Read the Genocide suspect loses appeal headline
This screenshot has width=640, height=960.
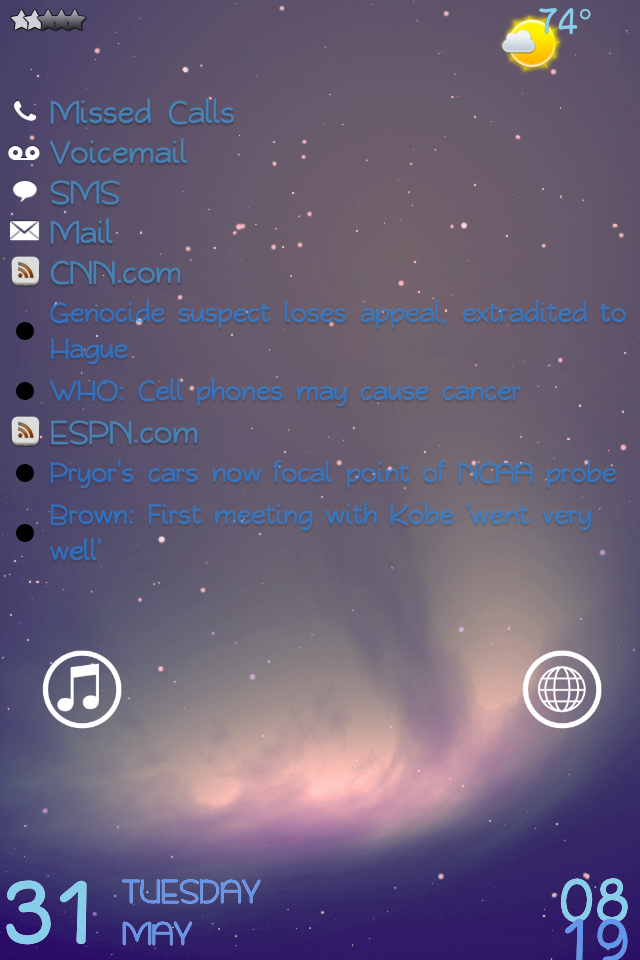click(337, 330)
